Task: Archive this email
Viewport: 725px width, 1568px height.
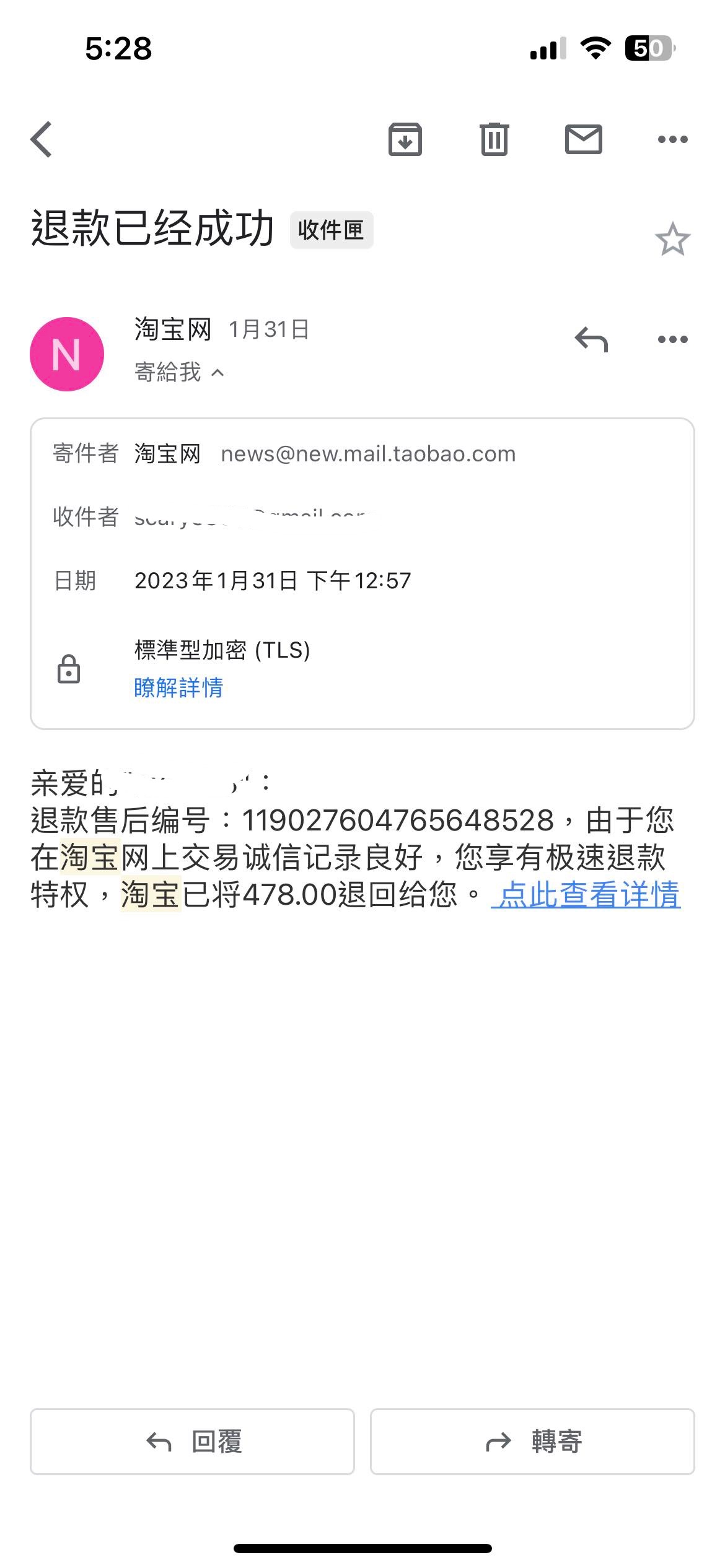Action: (405, 139)
